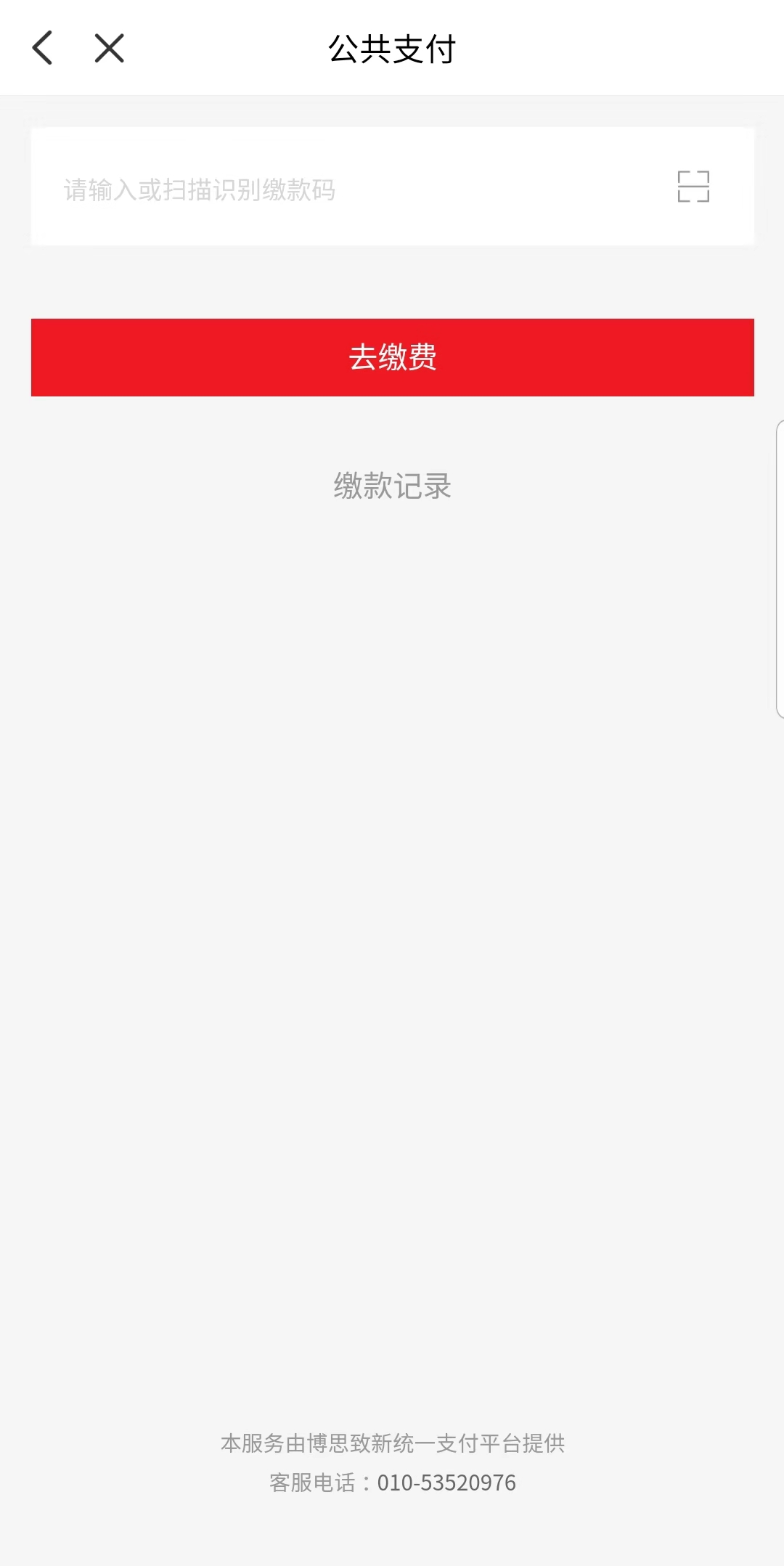Open the scanner to scan 缴款码
Viewport: 784px width, 1566px height.
[693, 187]
